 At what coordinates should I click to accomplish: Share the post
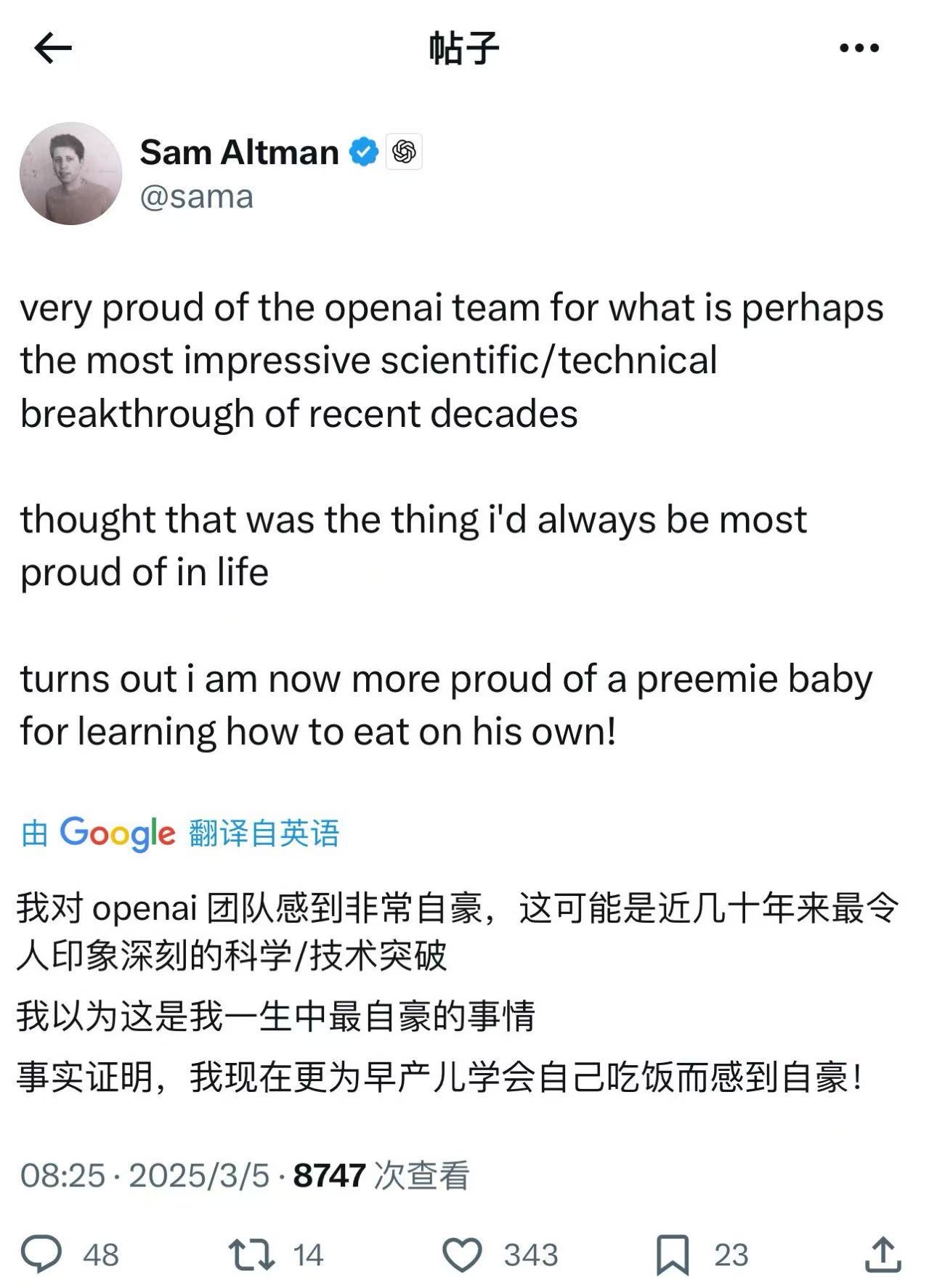883,1254
